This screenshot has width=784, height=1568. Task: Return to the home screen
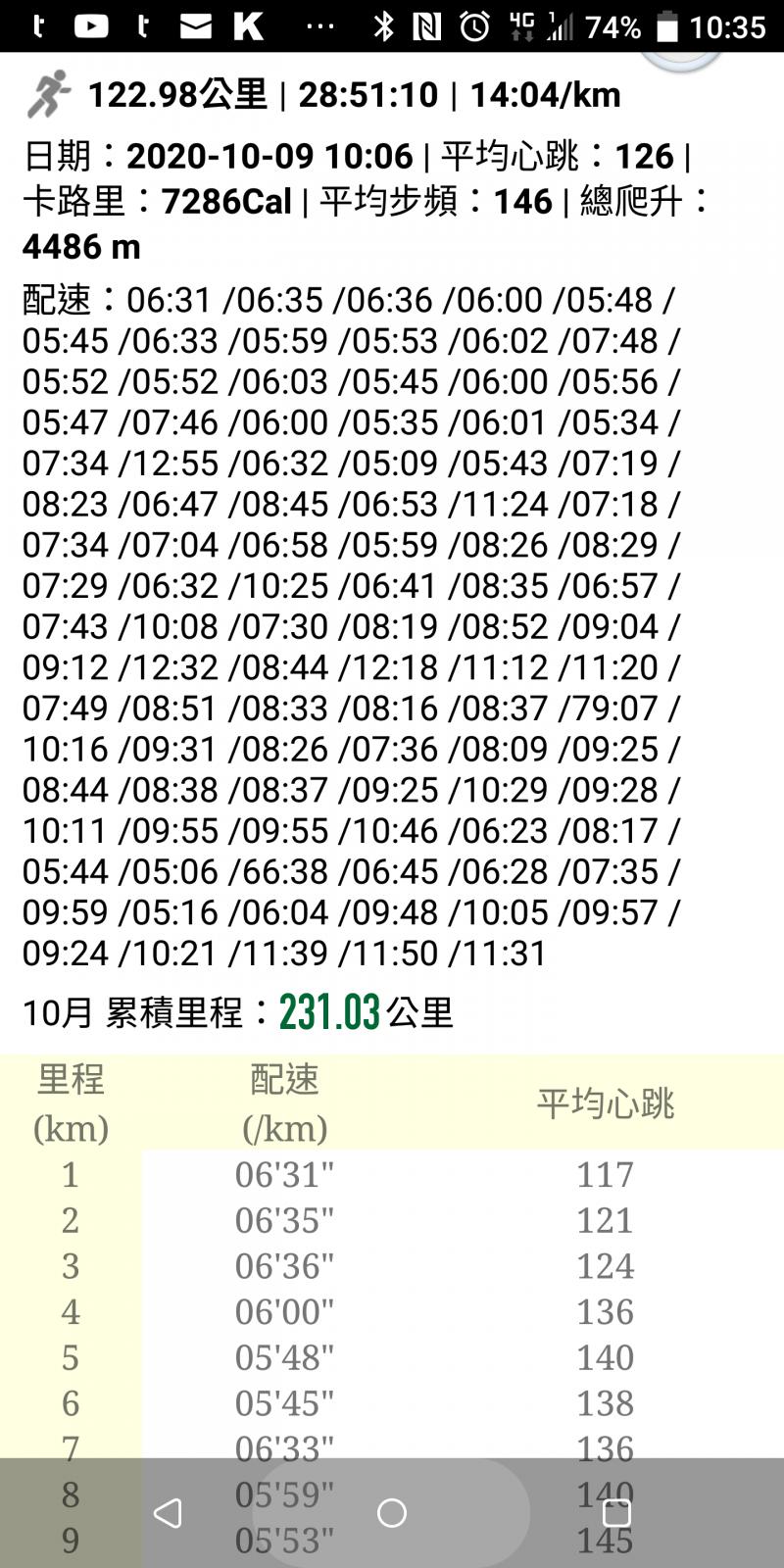[x=392, y=1513]
